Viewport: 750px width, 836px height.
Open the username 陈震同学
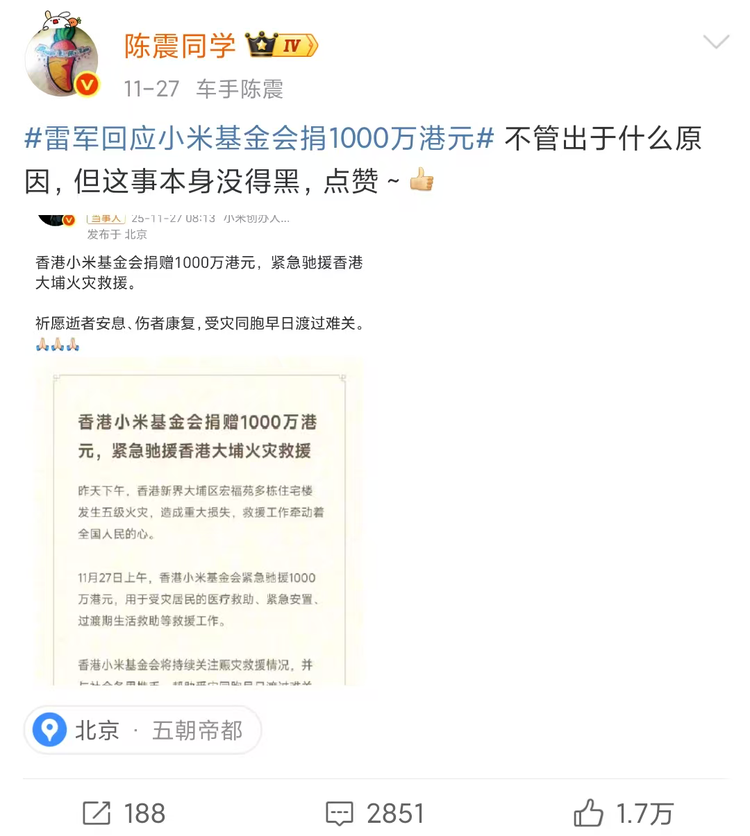[x=180, y=45]
